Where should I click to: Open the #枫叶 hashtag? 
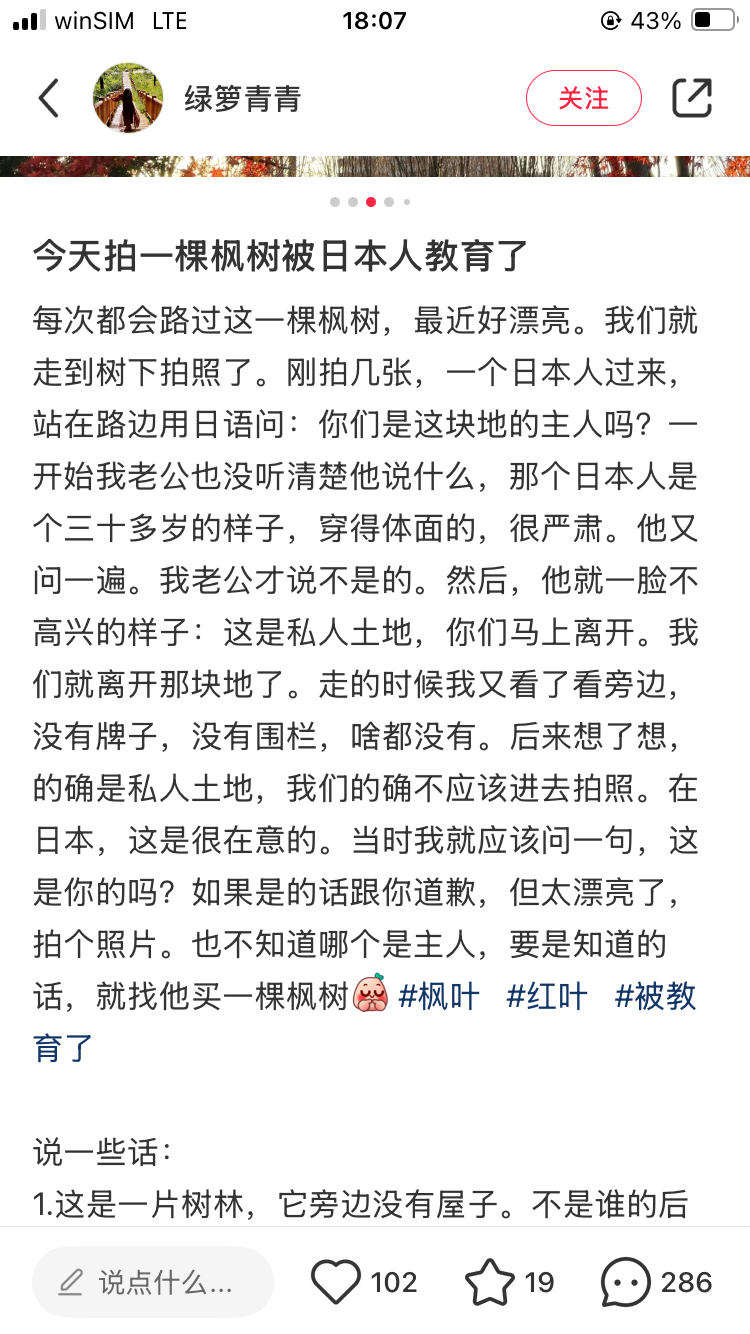pyautogui.click(x=439, y=996)
